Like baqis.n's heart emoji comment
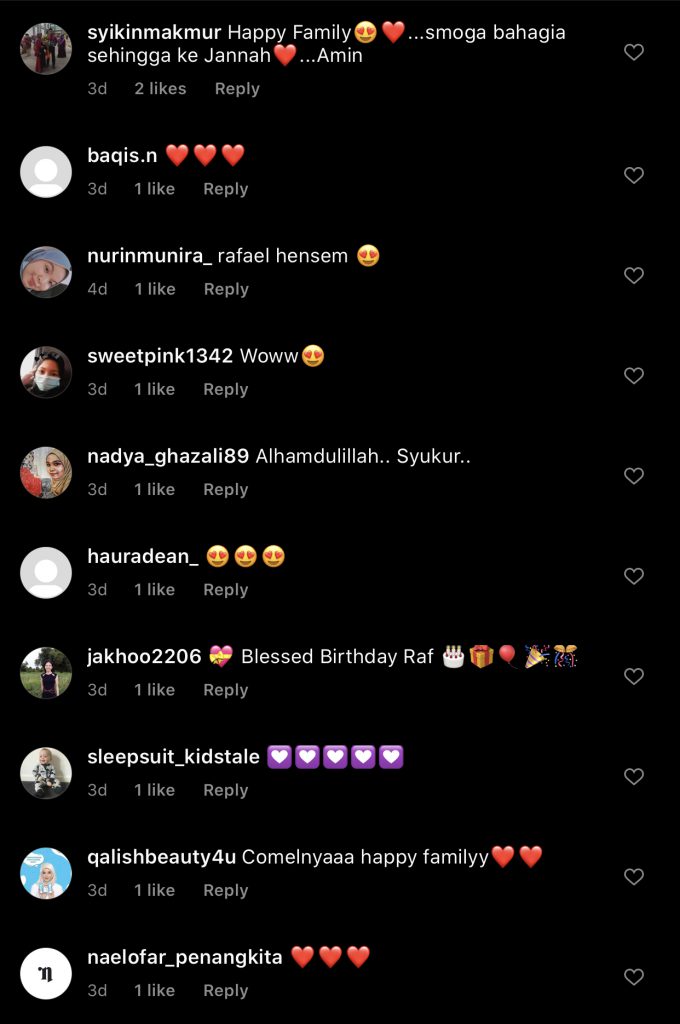680x1024 pixels. [x=634, y=175]
